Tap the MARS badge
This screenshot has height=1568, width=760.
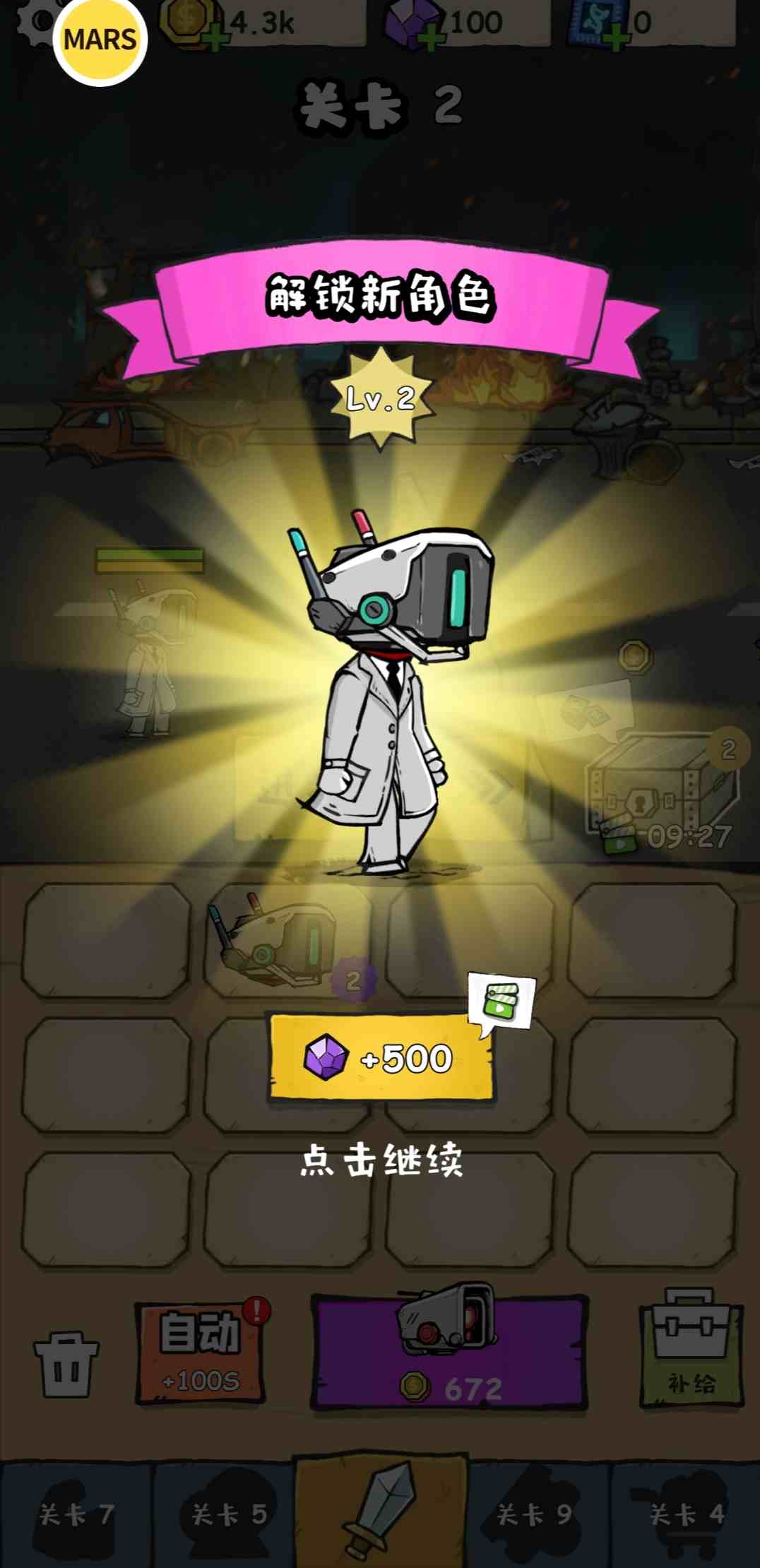tap(100, 40)
